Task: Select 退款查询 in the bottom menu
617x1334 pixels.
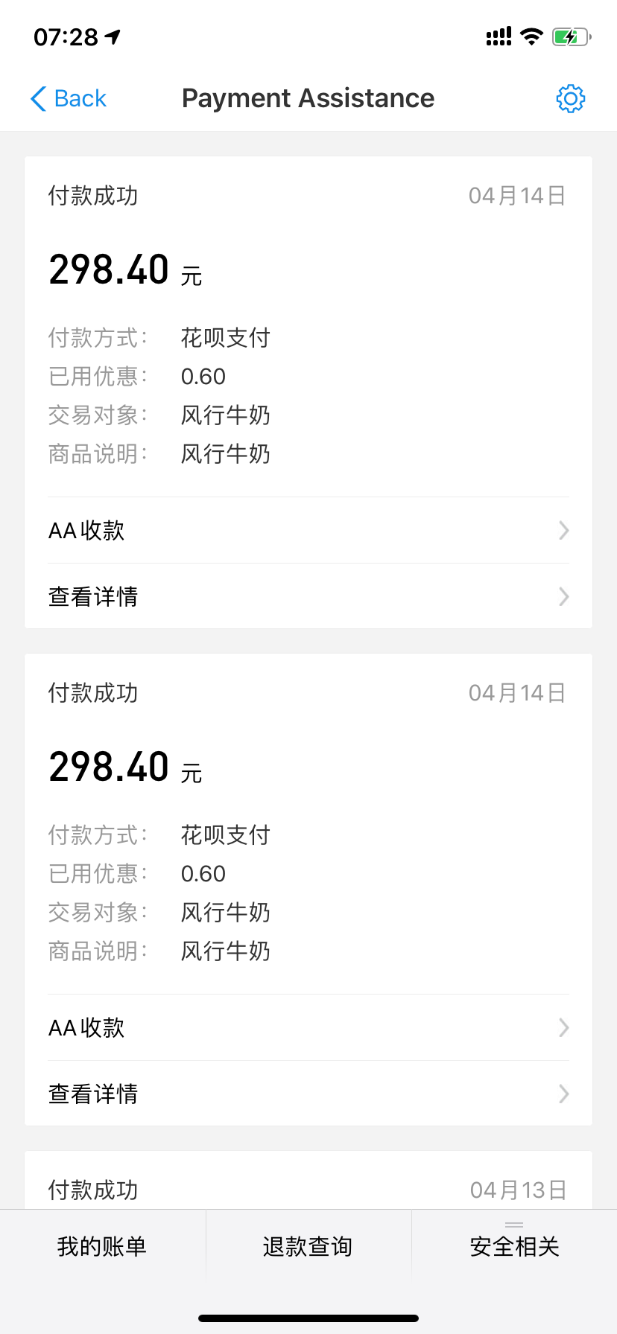Action: coord(308,1246)
